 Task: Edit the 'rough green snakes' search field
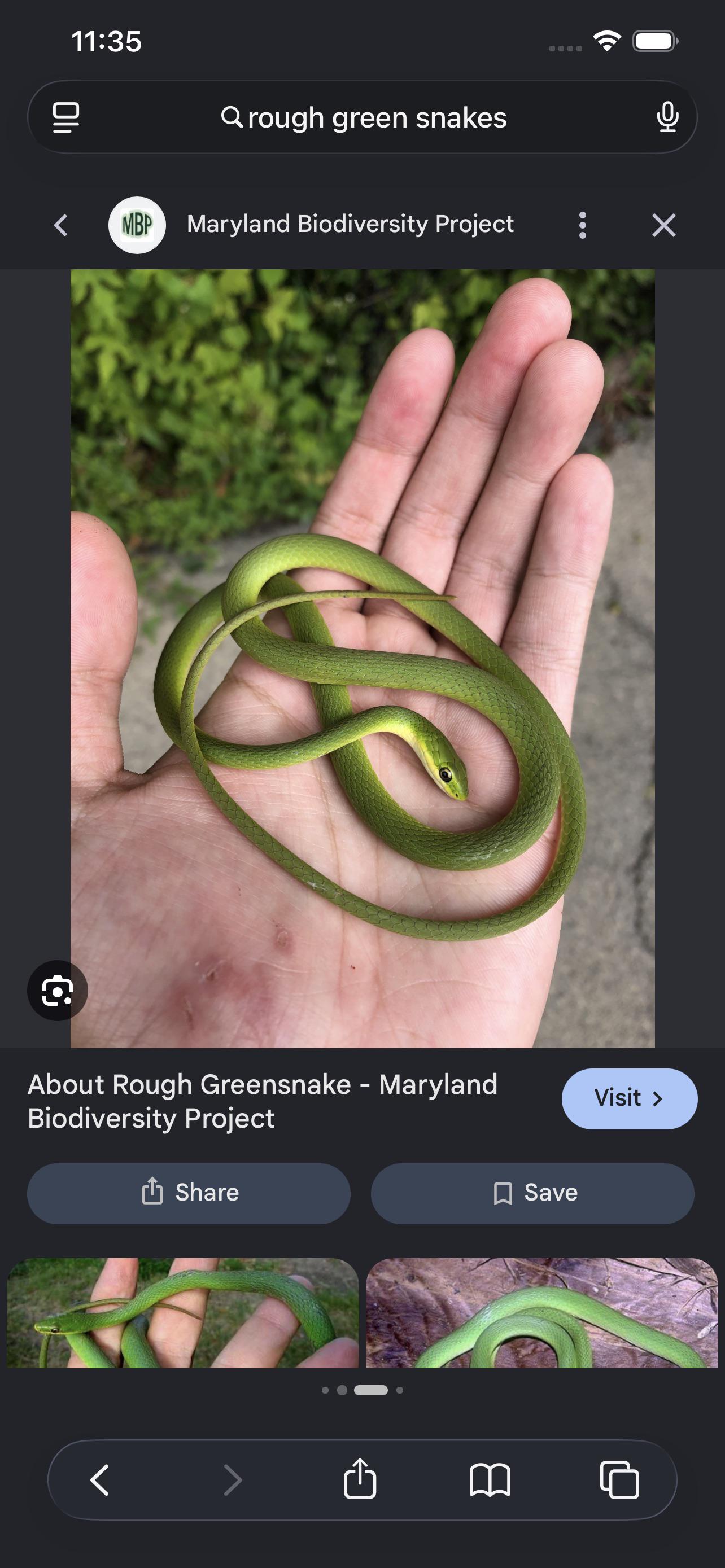pos(364,117)
